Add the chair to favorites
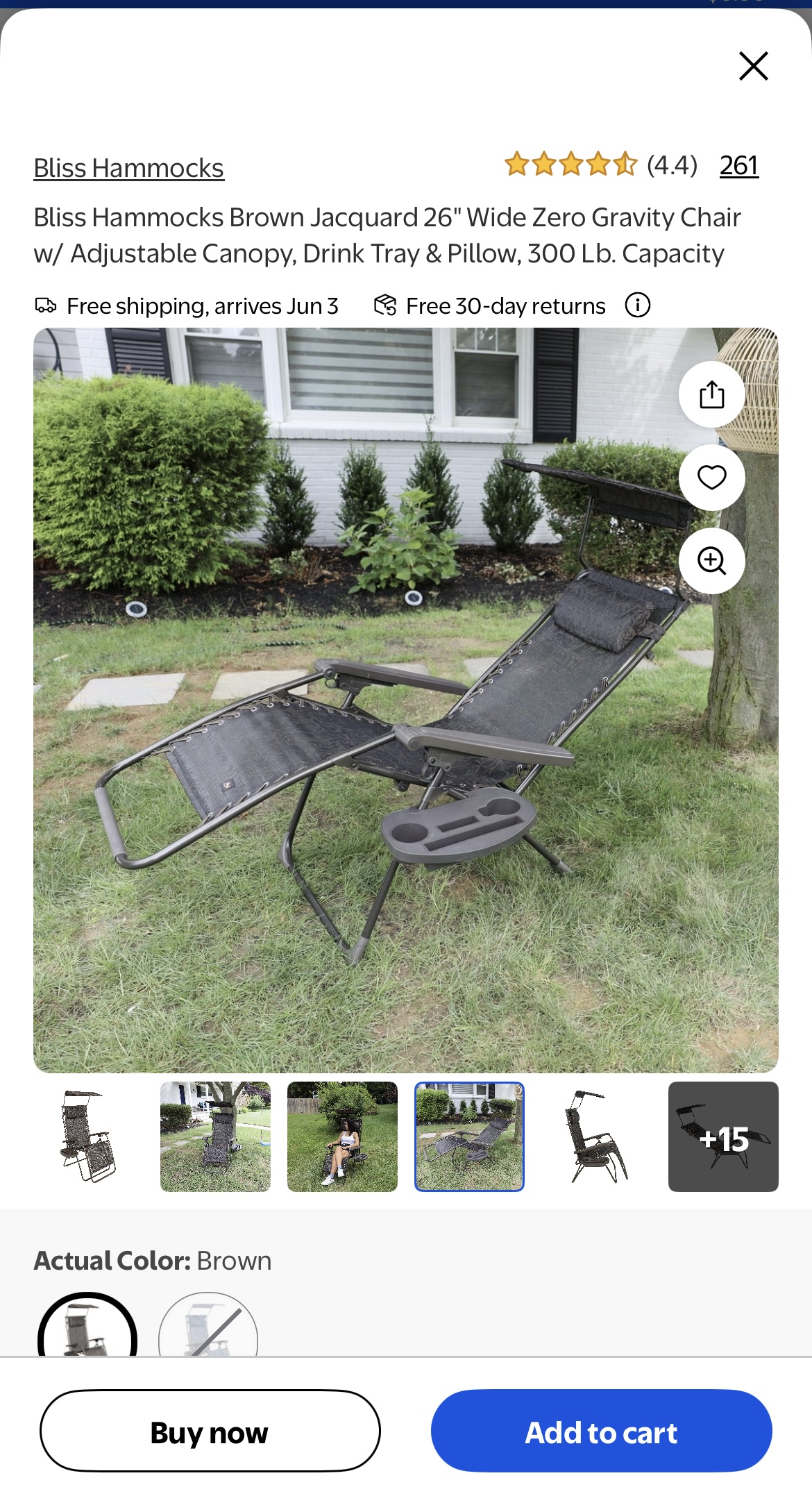Screen dimensions: 812x1487 [711, 478]
